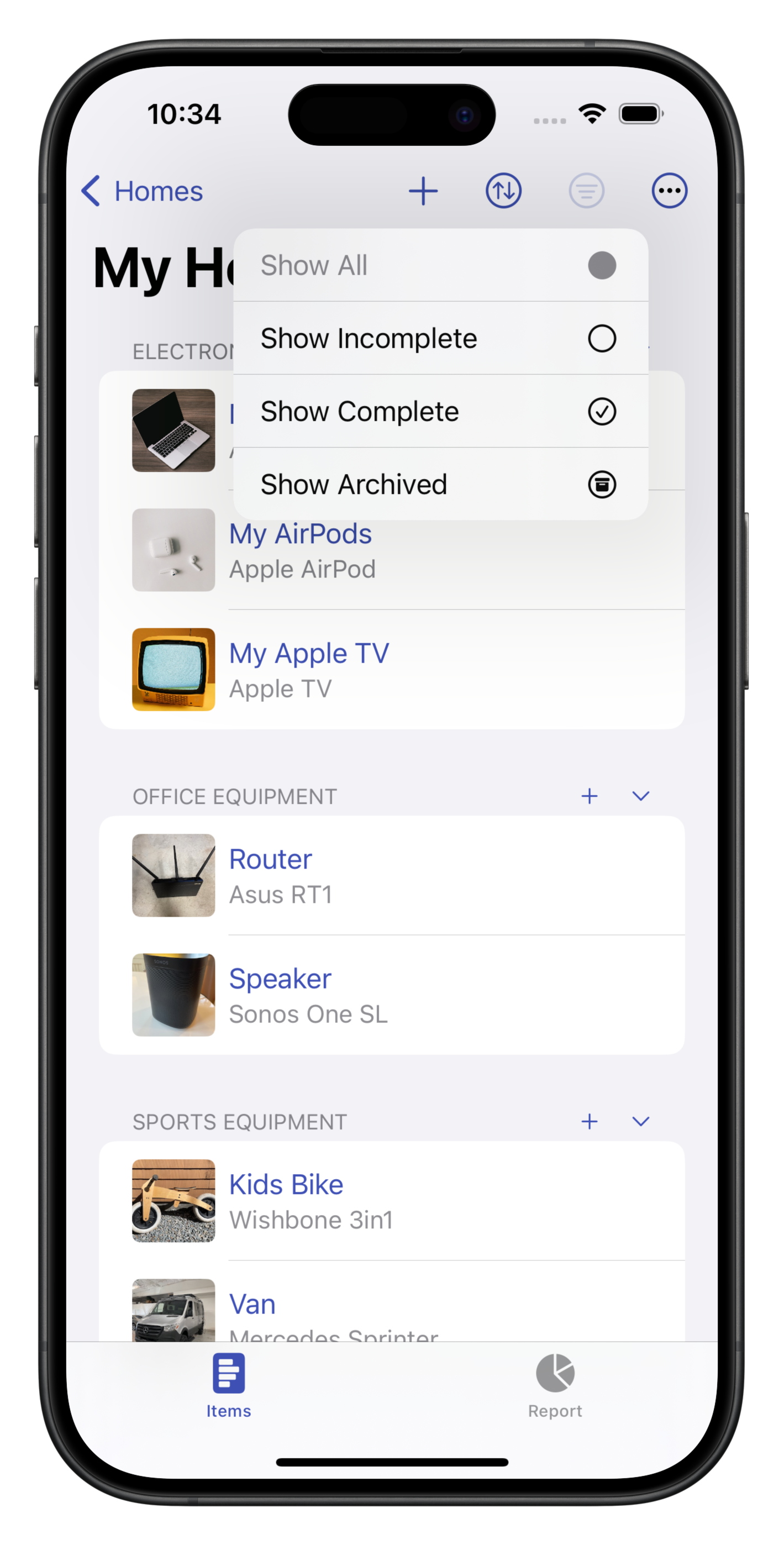Switch to the Report tab
Screen dimensions: 784x1545
555,1385
